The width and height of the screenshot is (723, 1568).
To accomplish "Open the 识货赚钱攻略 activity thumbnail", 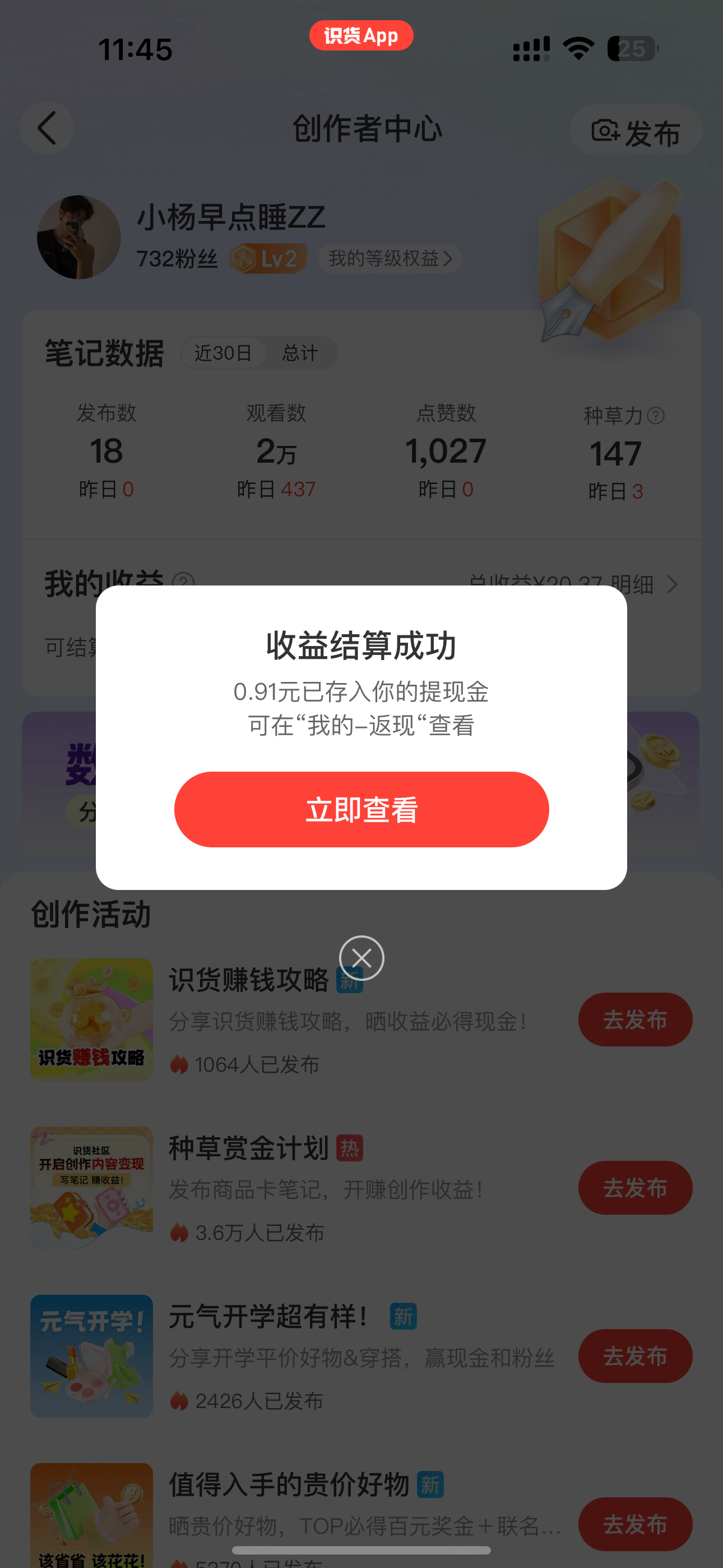I will click(91, 1020).
